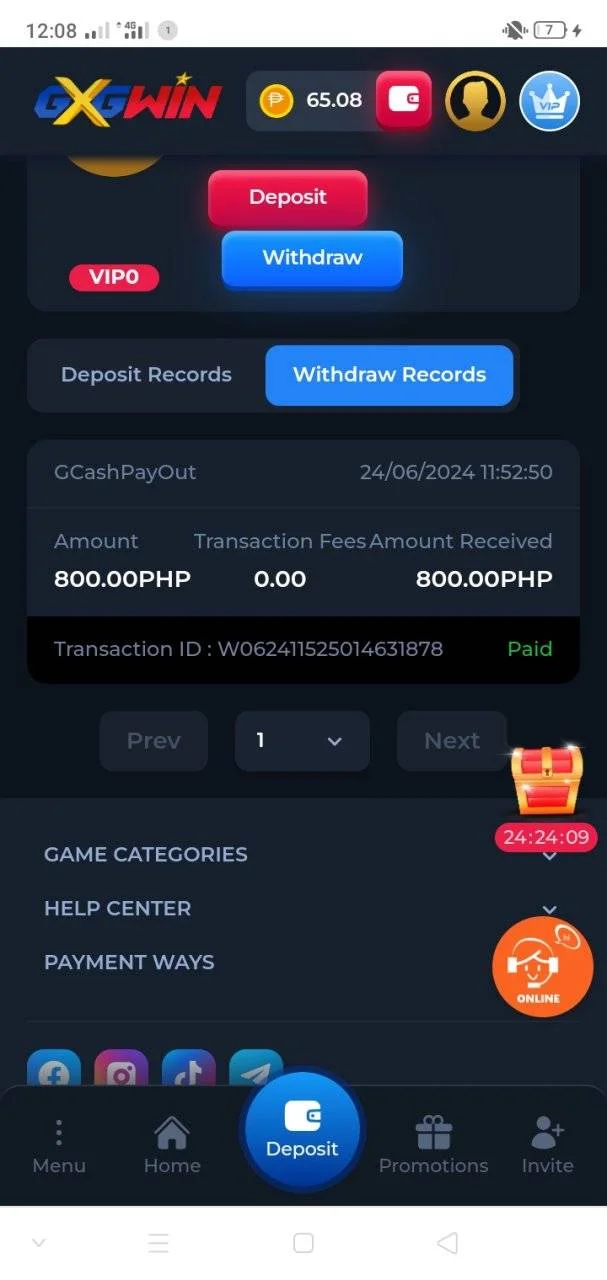Open the treasure chest reward
The image size is (607, 1280).
pos(546,782)
